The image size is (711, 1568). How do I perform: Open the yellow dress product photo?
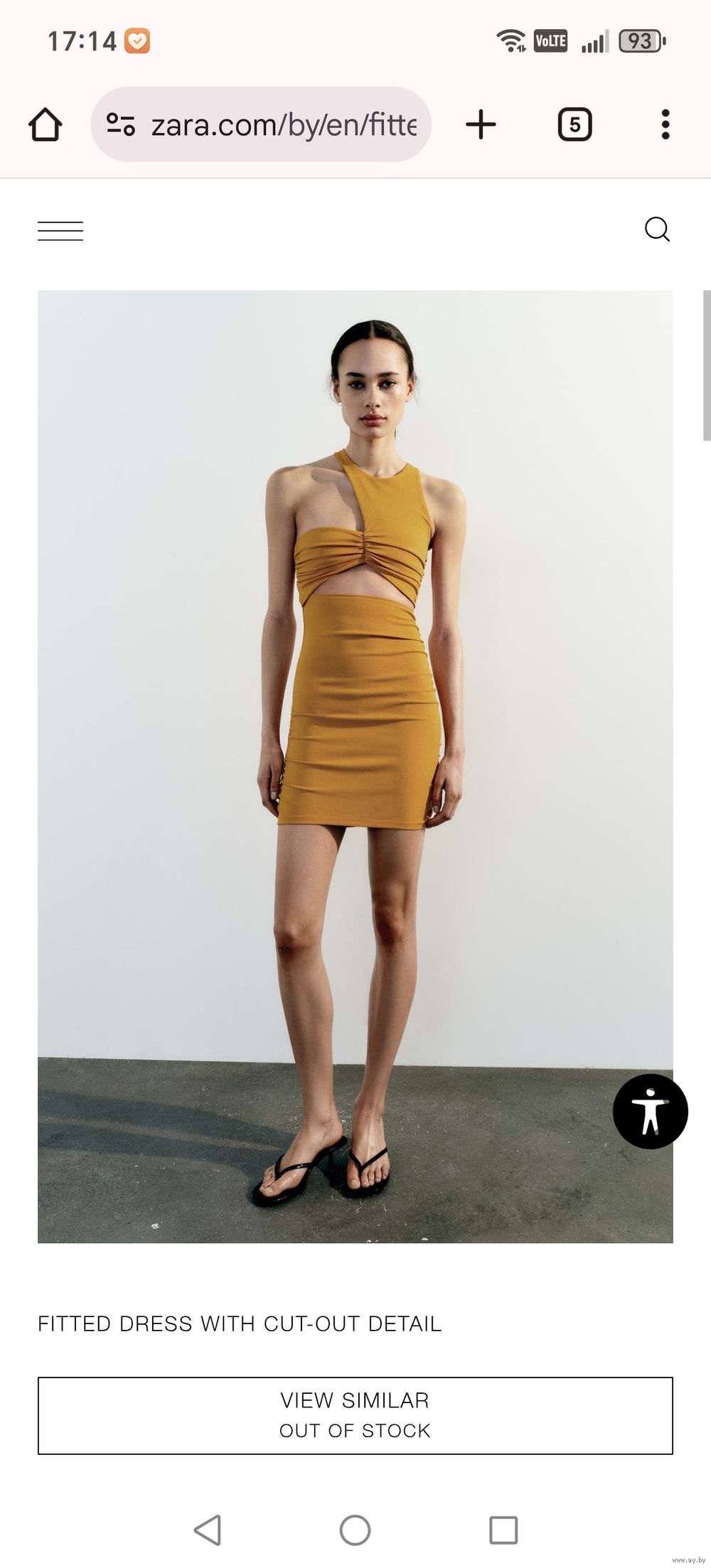[355, 766]
